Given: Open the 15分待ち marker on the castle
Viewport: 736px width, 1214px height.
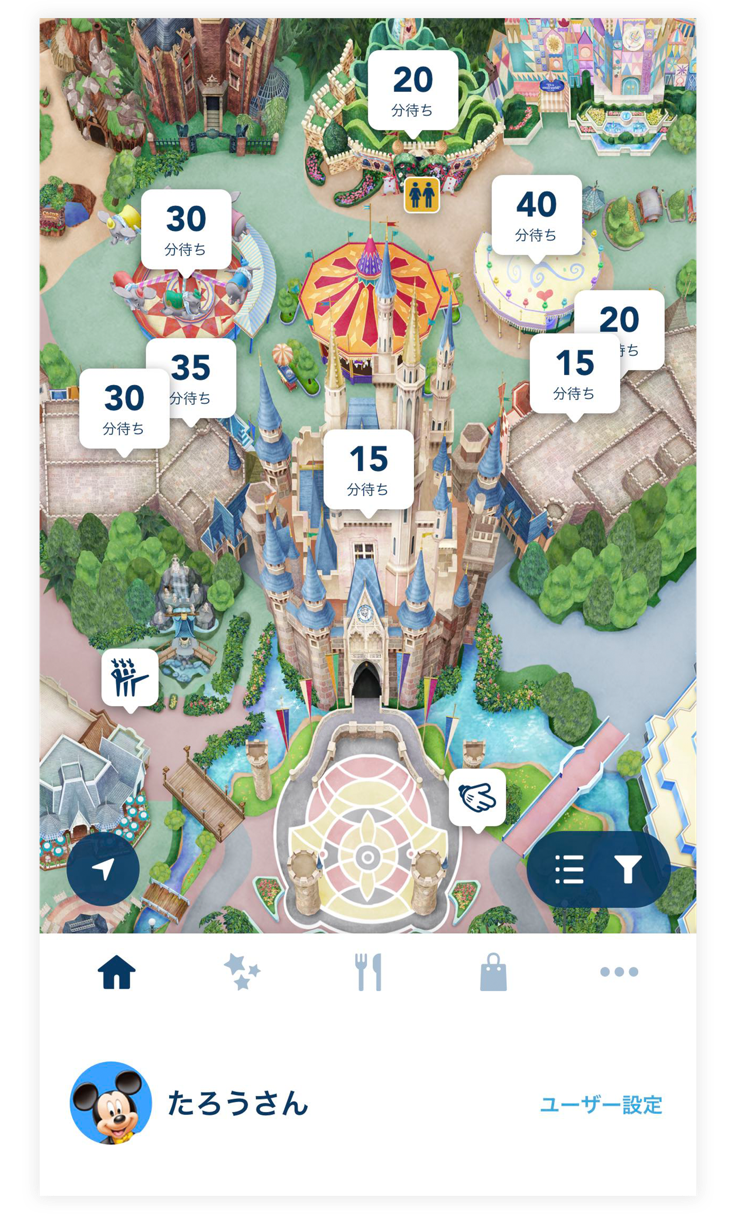Looking at the screenshot, I should [368, 469].
